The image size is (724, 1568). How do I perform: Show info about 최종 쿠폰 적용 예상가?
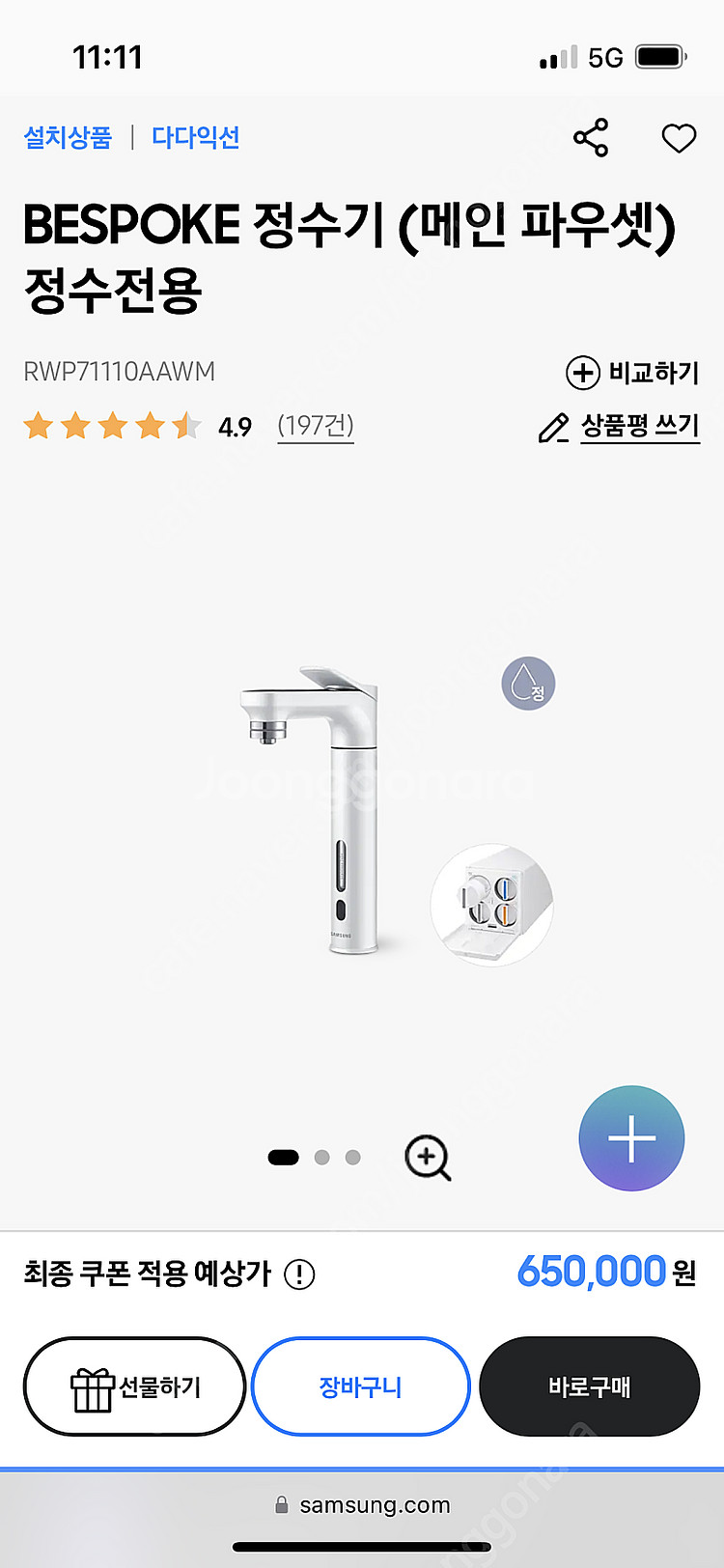point(299,1274)
